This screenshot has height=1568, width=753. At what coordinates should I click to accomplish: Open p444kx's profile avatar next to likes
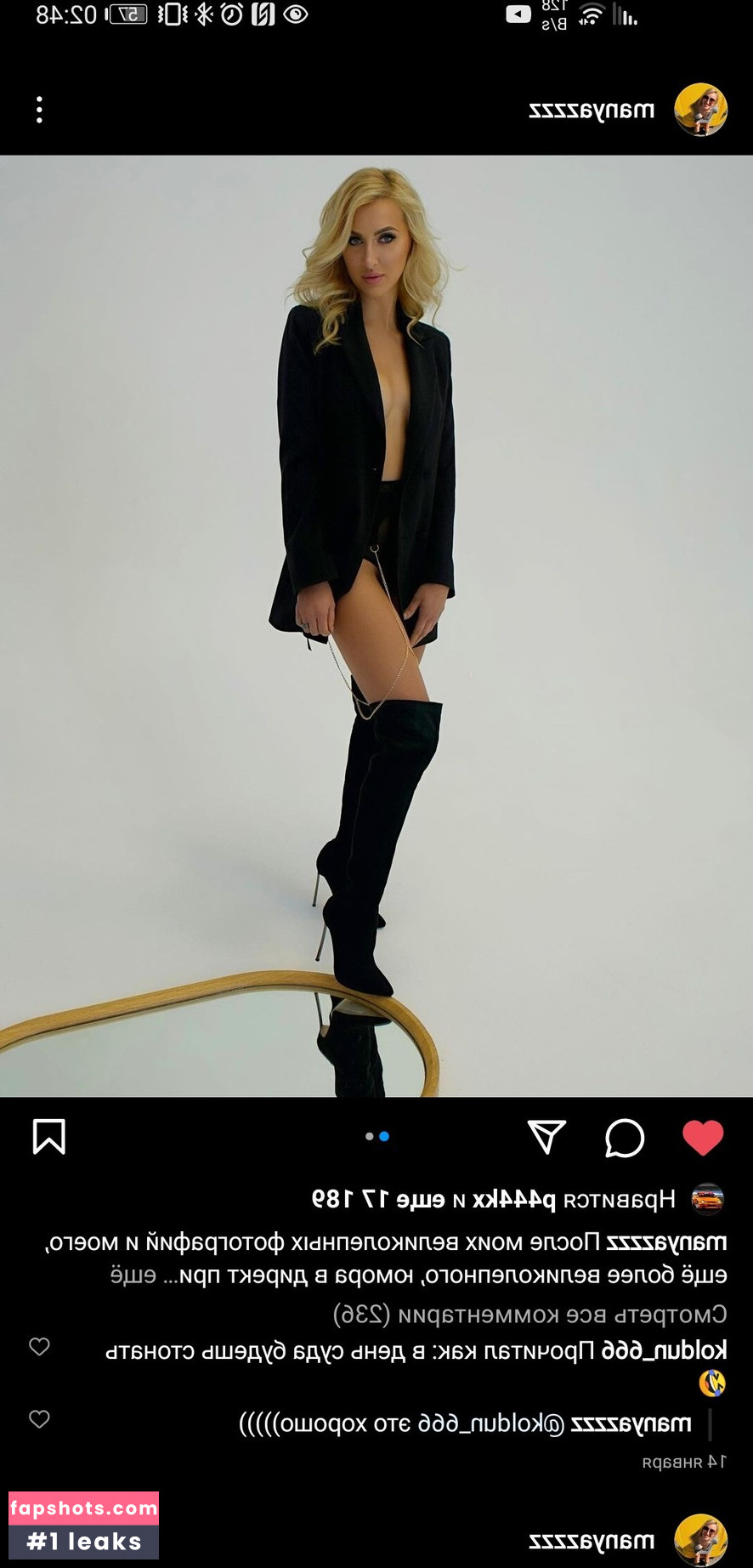pyautogui.click(x=708, y=1199)
